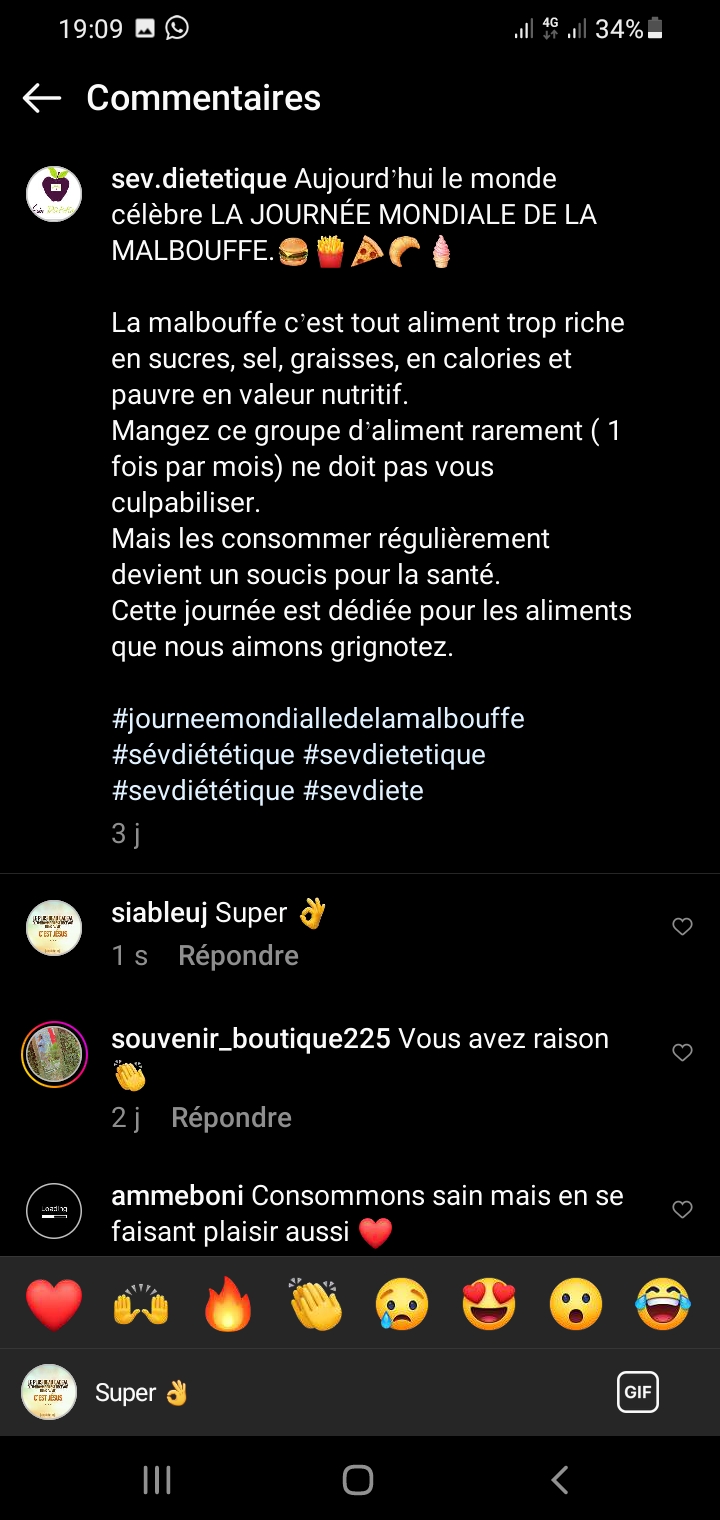The image size is (720, 1520).
Task: Open the GIF picker
Action: pyautogui.click(x=637, y=1392)
